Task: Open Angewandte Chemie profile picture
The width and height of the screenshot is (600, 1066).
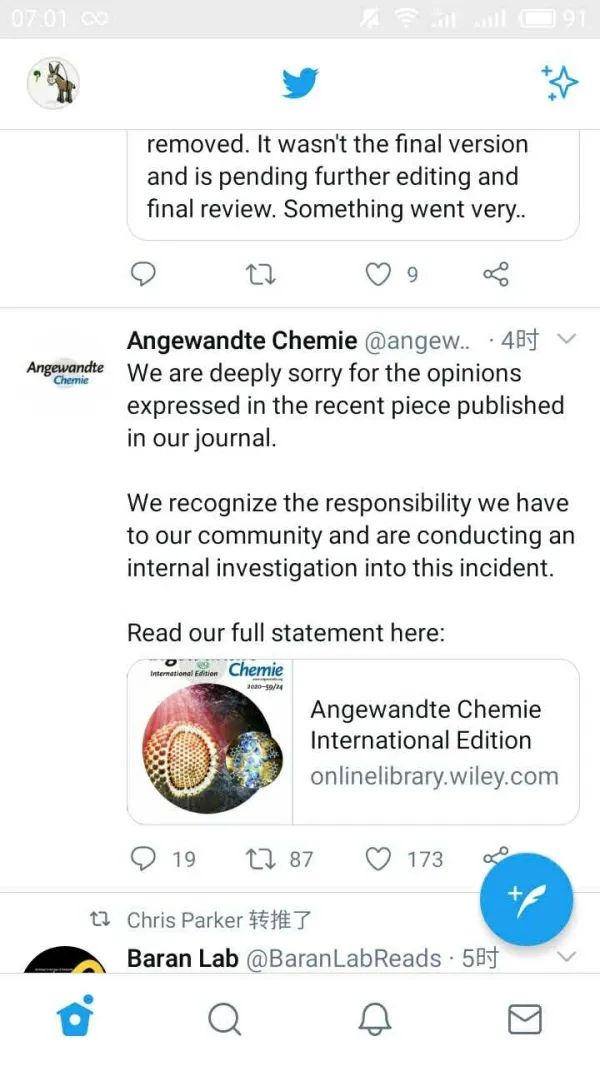Action: coord(65,372)
